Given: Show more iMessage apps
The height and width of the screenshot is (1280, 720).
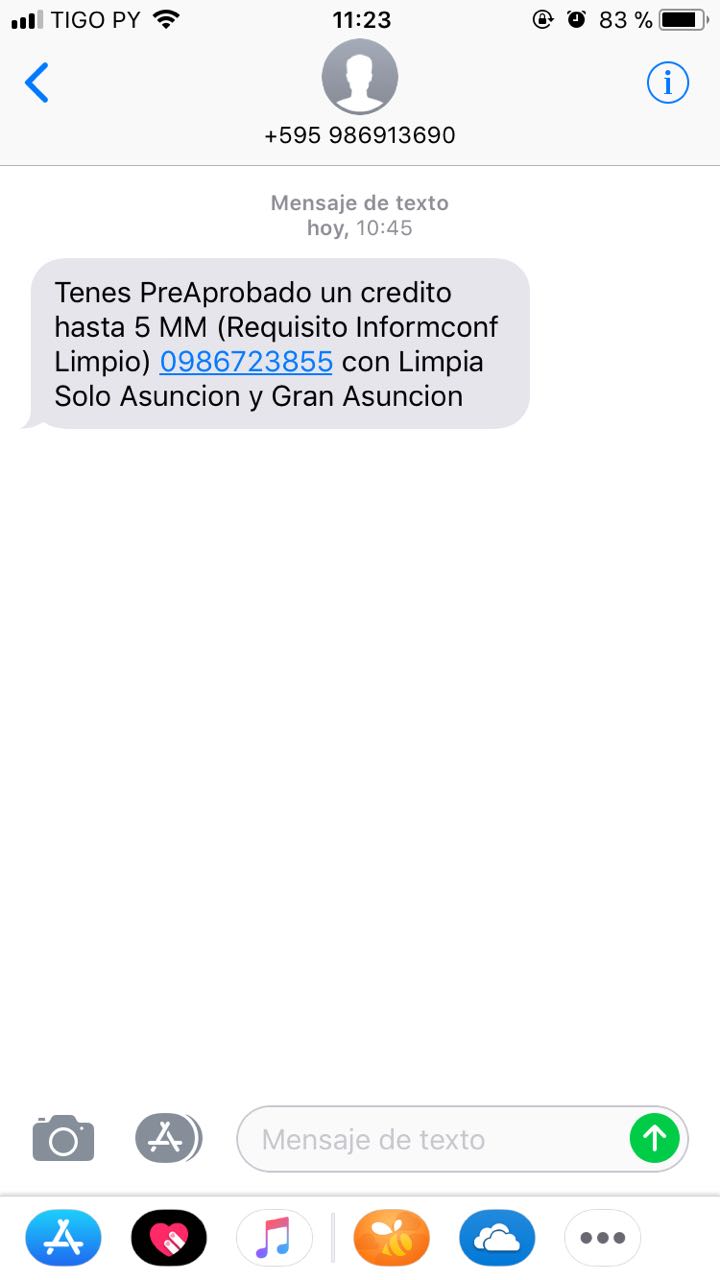Looking at the screenshot, I should (602, 1238).
